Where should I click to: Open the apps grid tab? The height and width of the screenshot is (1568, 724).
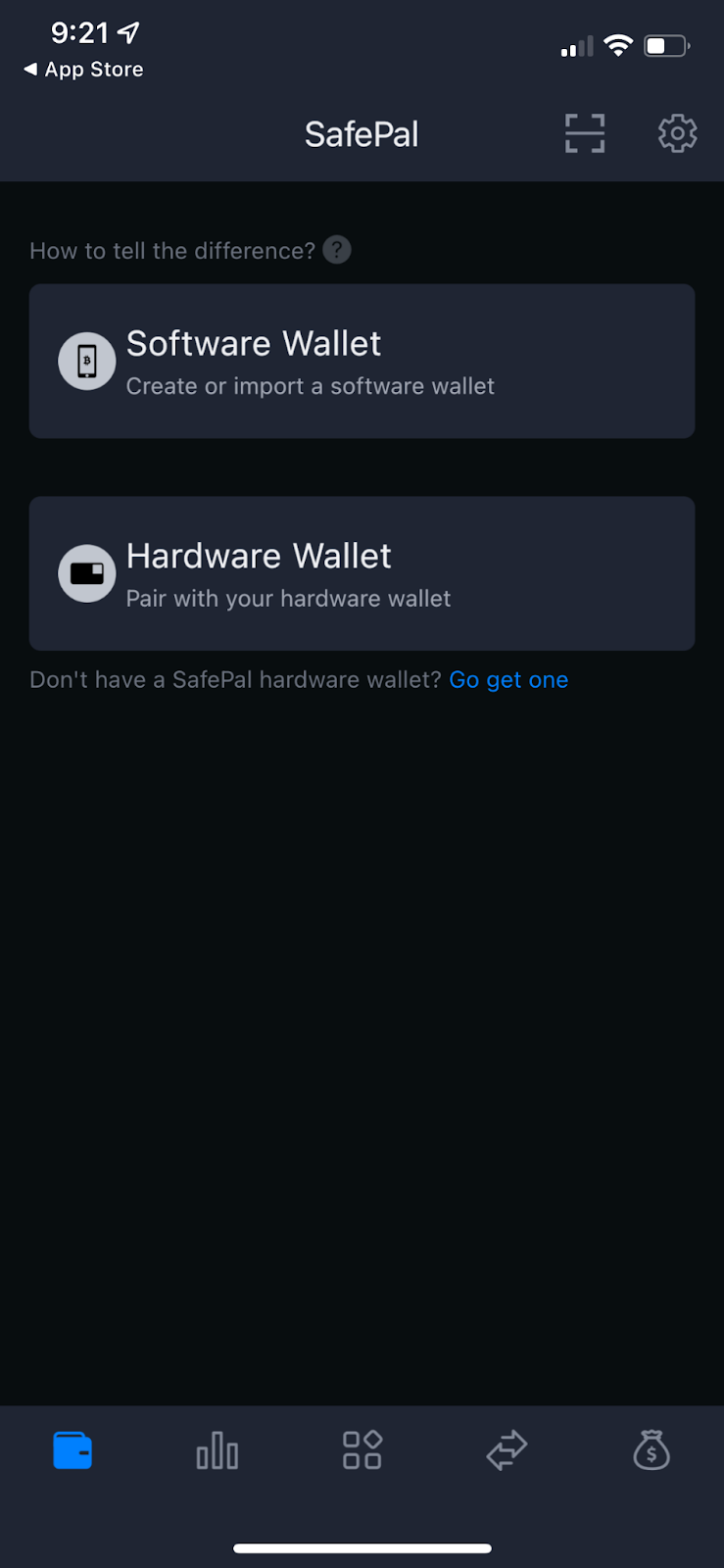(x=362, y=1450)
